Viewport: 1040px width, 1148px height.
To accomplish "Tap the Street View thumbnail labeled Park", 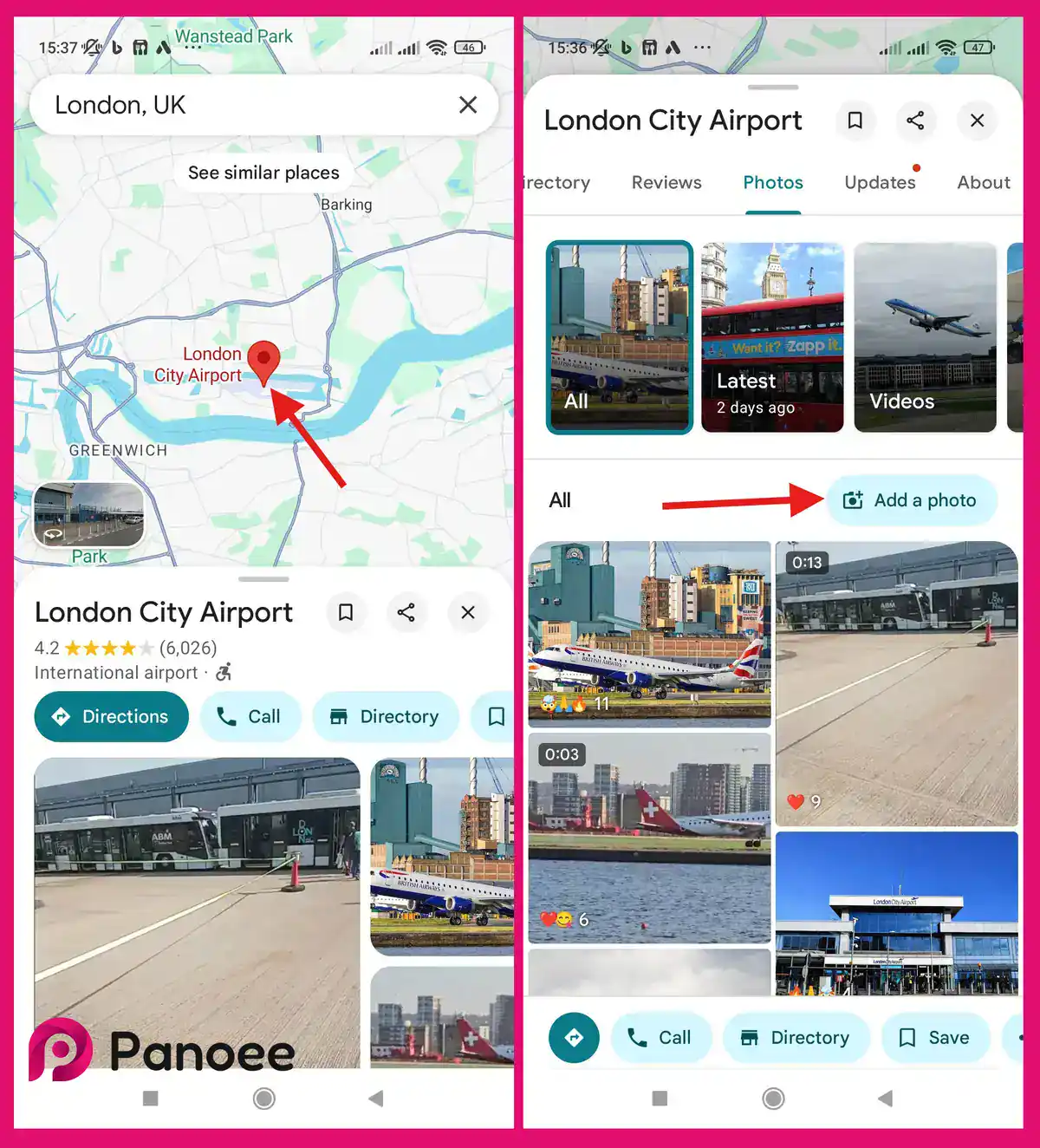I will pos(88,516).
